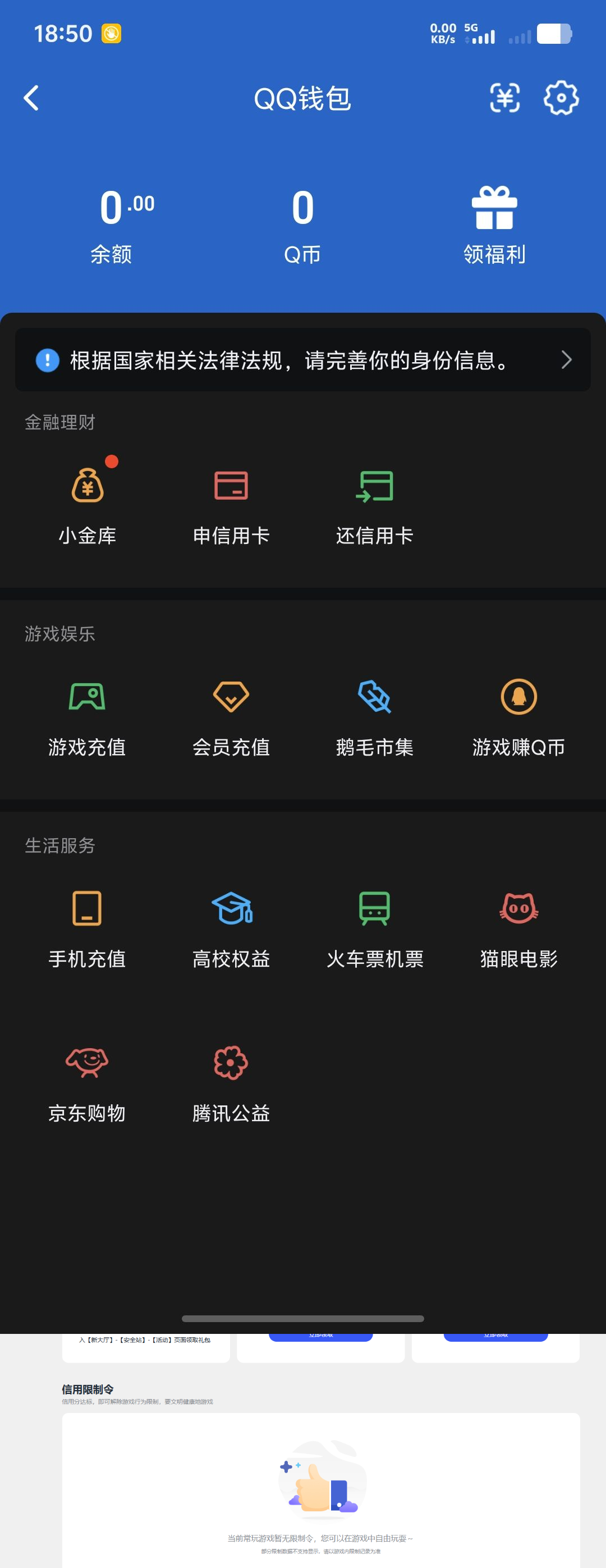606x1568 pixels.
Task: Open the receipt/exchange icon beside settings
Action: [504, 99]
